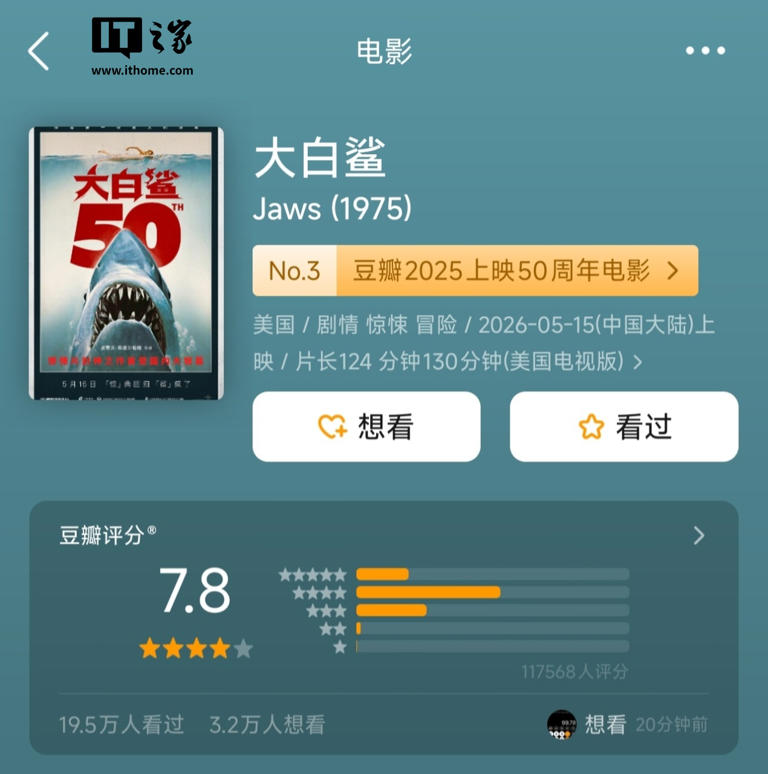
Task: Open the No.3 豆瓣2025上映50周年电影 ranking
Action: [x=475, y=271]
